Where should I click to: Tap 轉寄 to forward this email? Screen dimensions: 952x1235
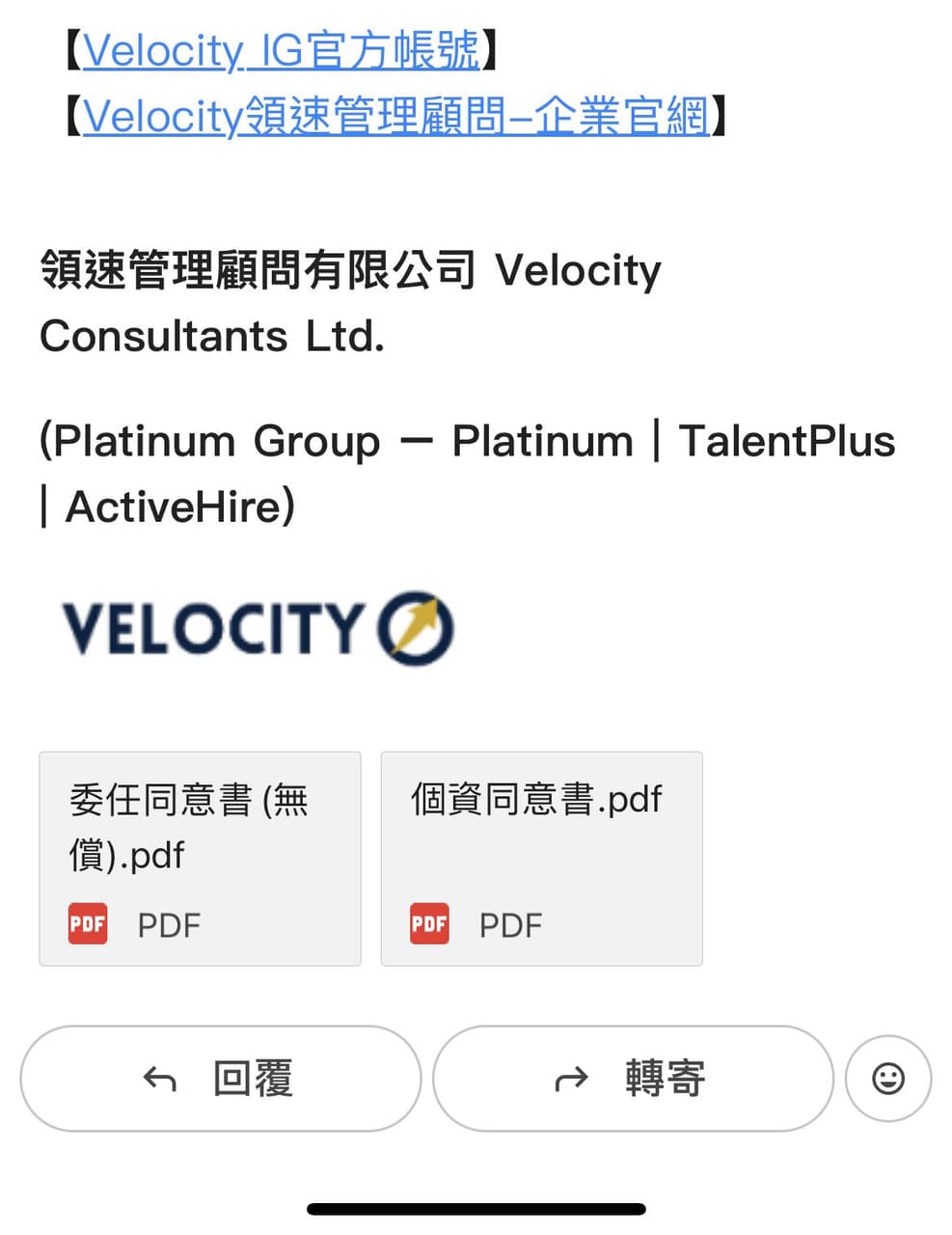[633, 1078]
